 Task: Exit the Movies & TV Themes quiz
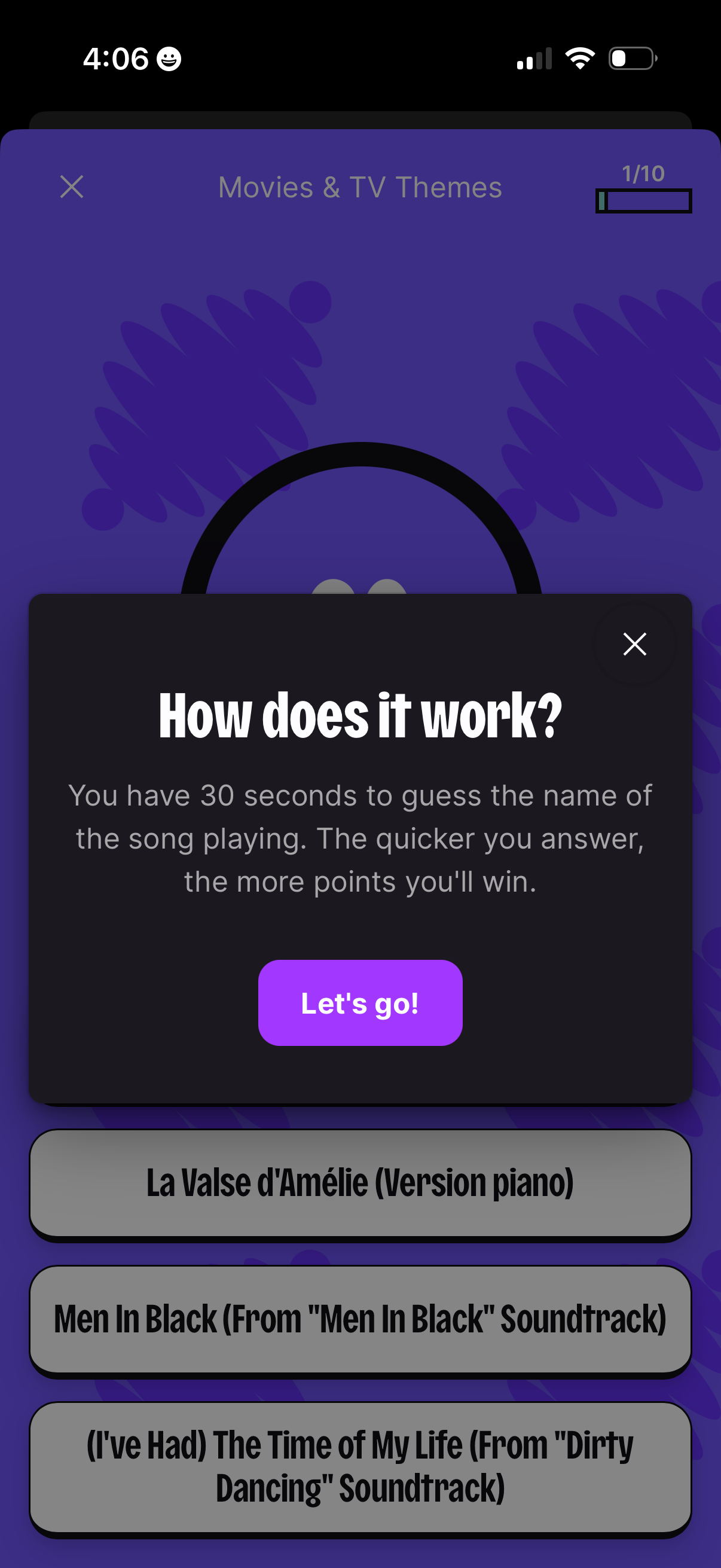click(72, 187)
